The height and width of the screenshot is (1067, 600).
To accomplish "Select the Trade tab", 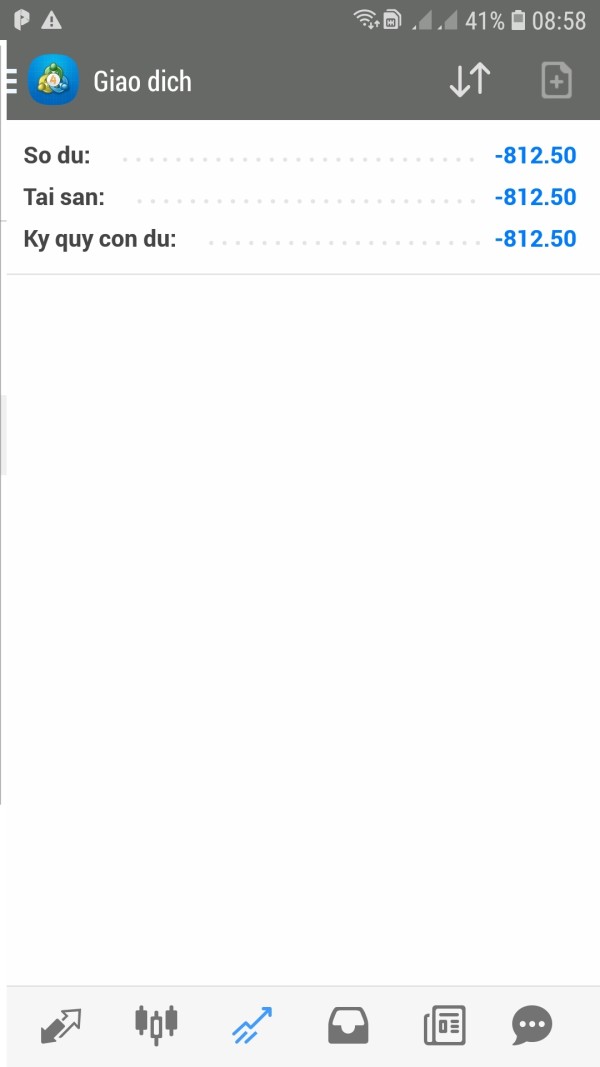I will click(251, 1025).
